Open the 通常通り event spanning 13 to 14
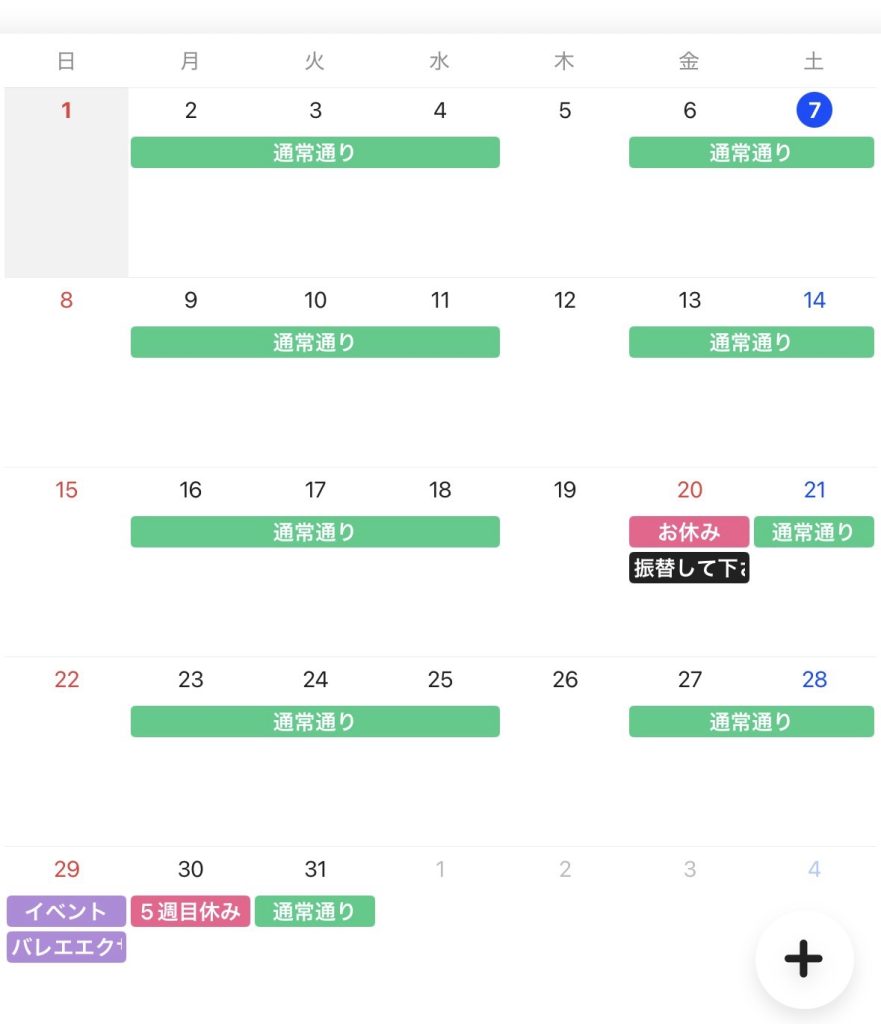Image resolution: width=881 pixels, height=1024 pixels. (750, 342)
